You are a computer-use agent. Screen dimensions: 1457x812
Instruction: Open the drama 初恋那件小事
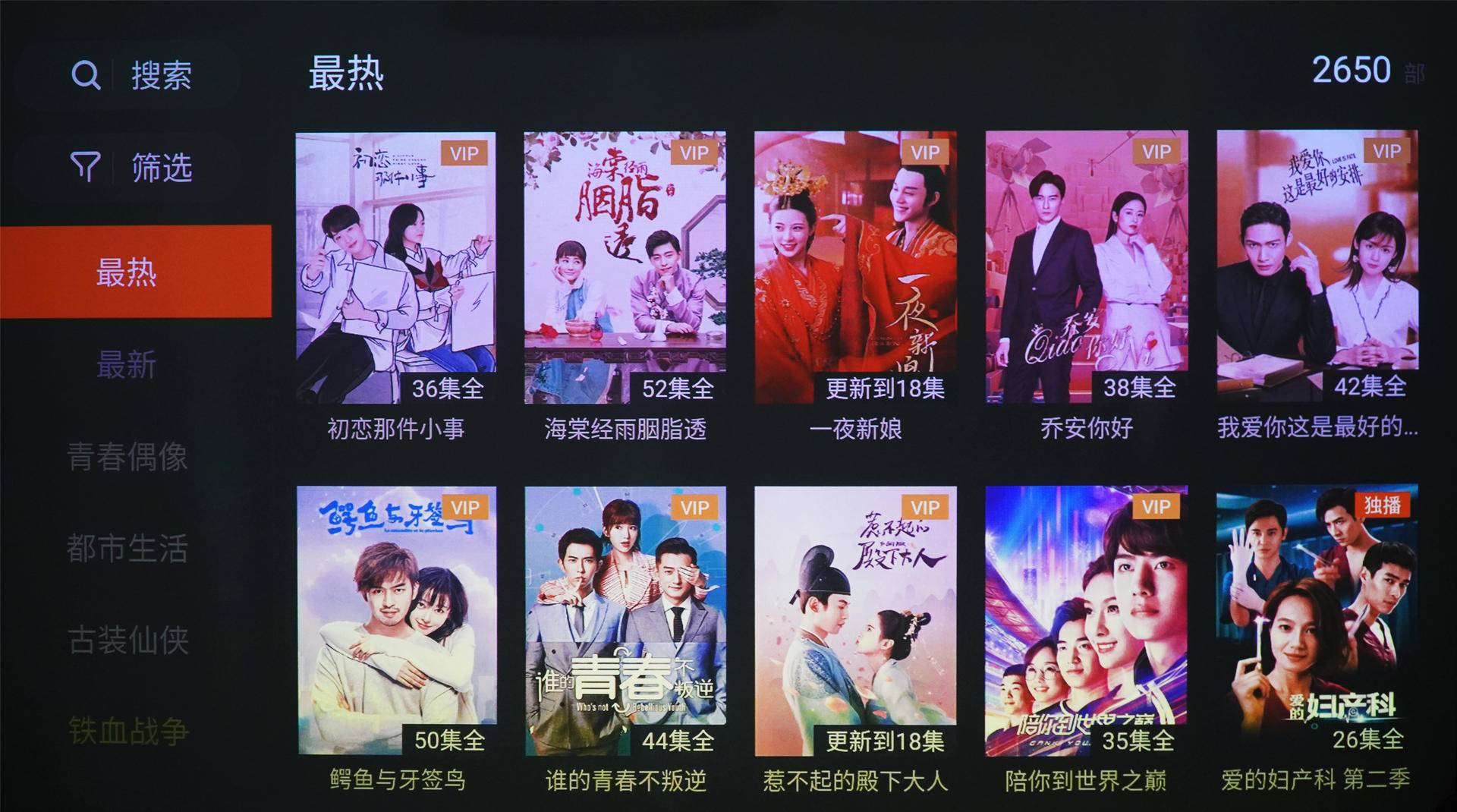coord(395,267)
